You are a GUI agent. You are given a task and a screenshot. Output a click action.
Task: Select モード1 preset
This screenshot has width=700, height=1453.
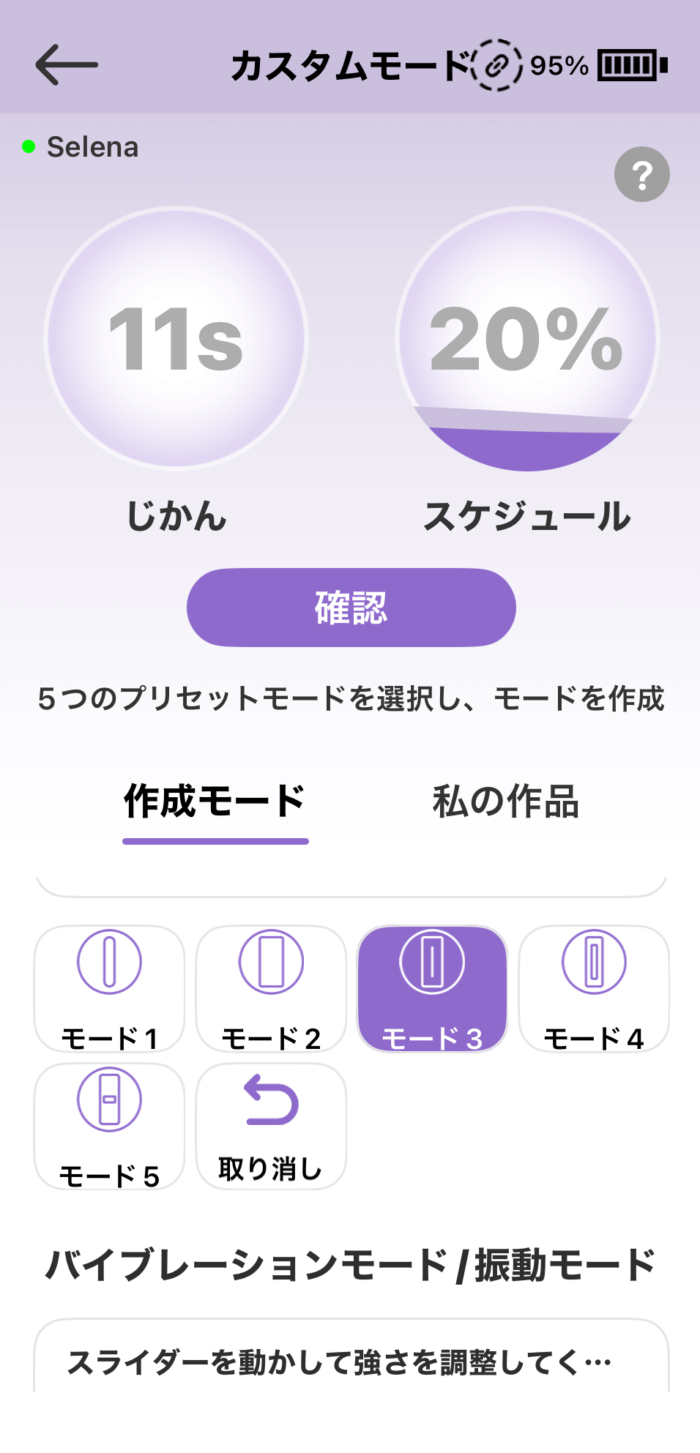[x=110, y=989]
